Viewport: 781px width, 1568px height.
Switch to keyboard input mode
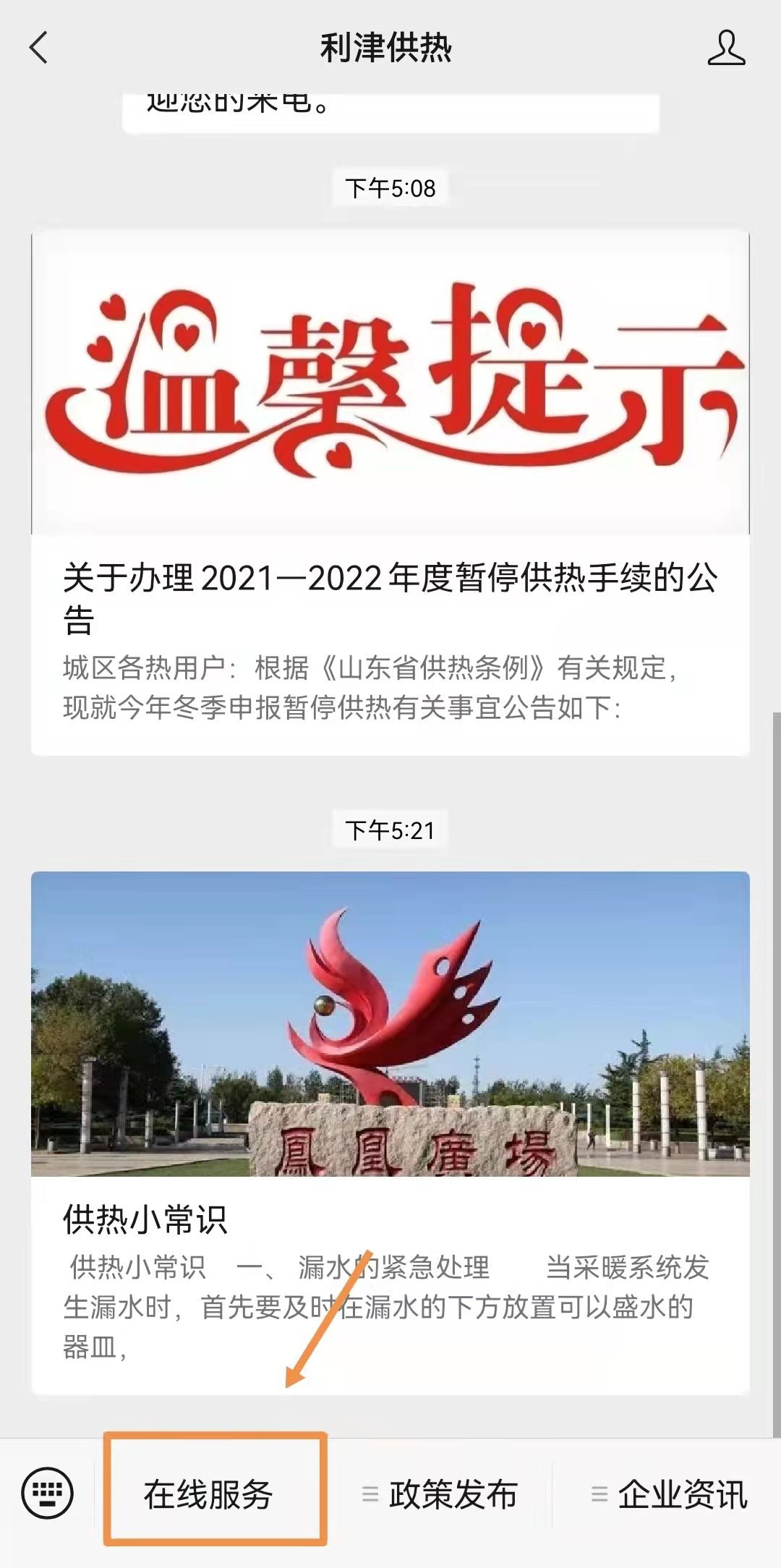(x=47, y=1493)
